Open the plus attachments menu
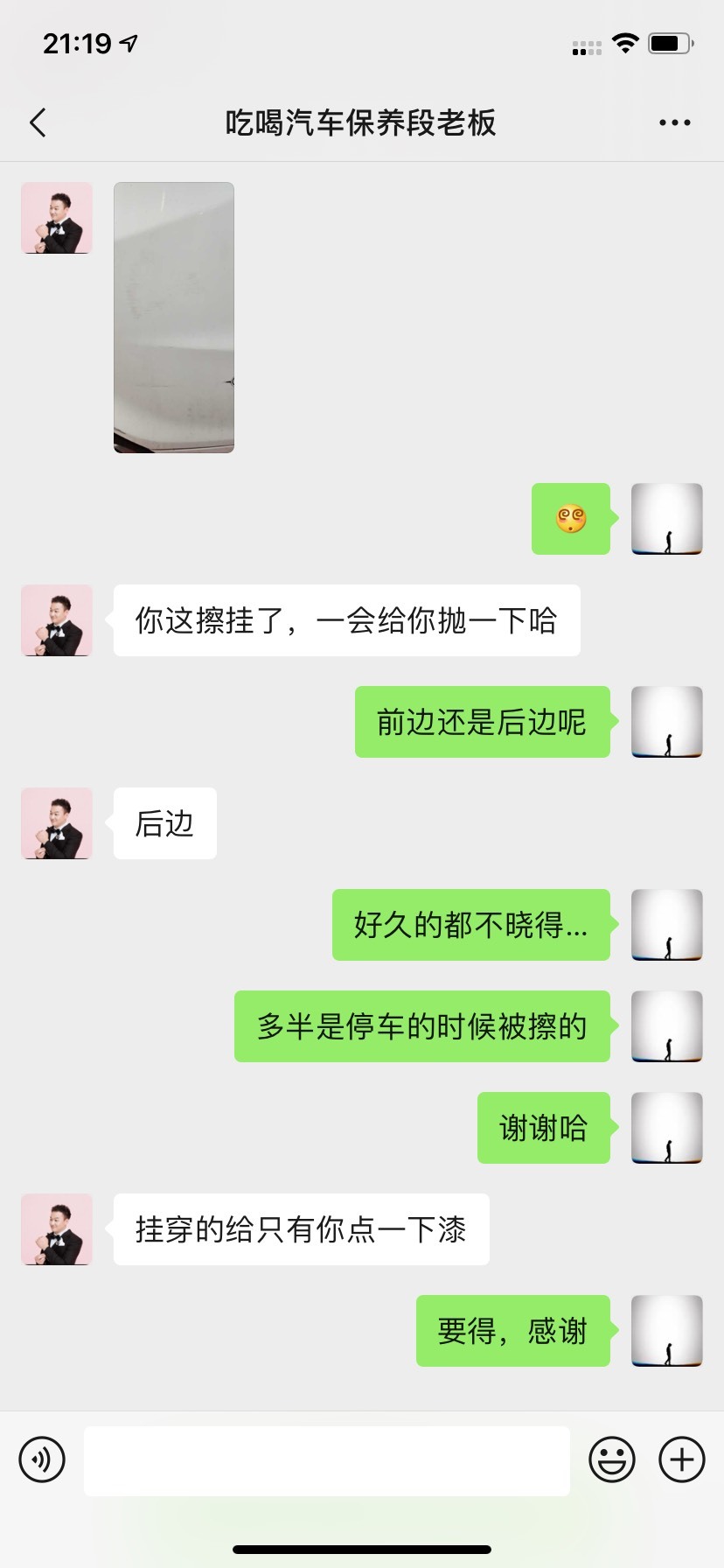This screenshot has height=1568, width=724. pyautogui.click(x=682, y=1459)
